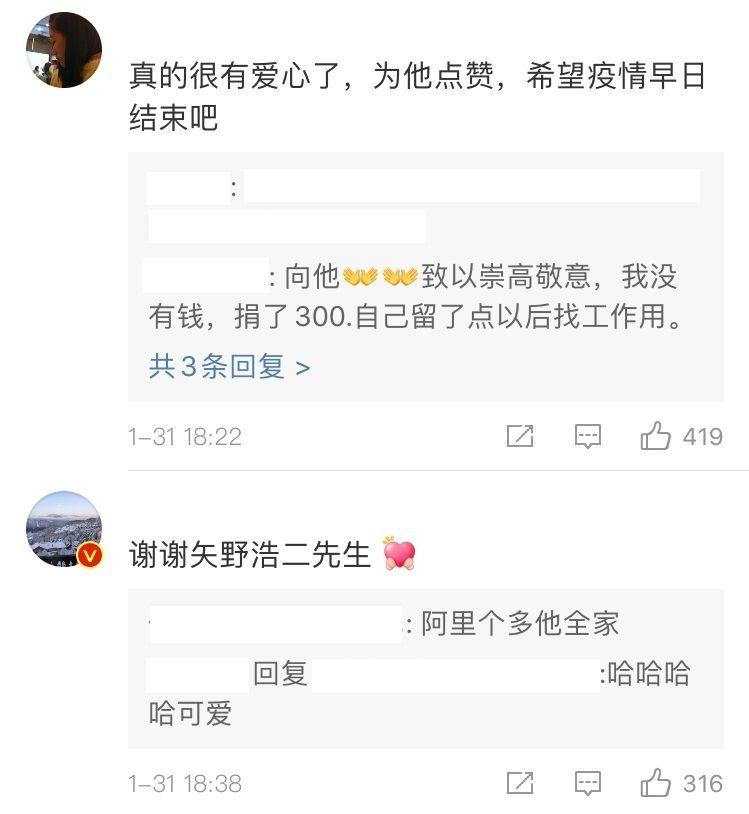Reply to the 谢谢矢野浩二先生 comment

(588, 783)
